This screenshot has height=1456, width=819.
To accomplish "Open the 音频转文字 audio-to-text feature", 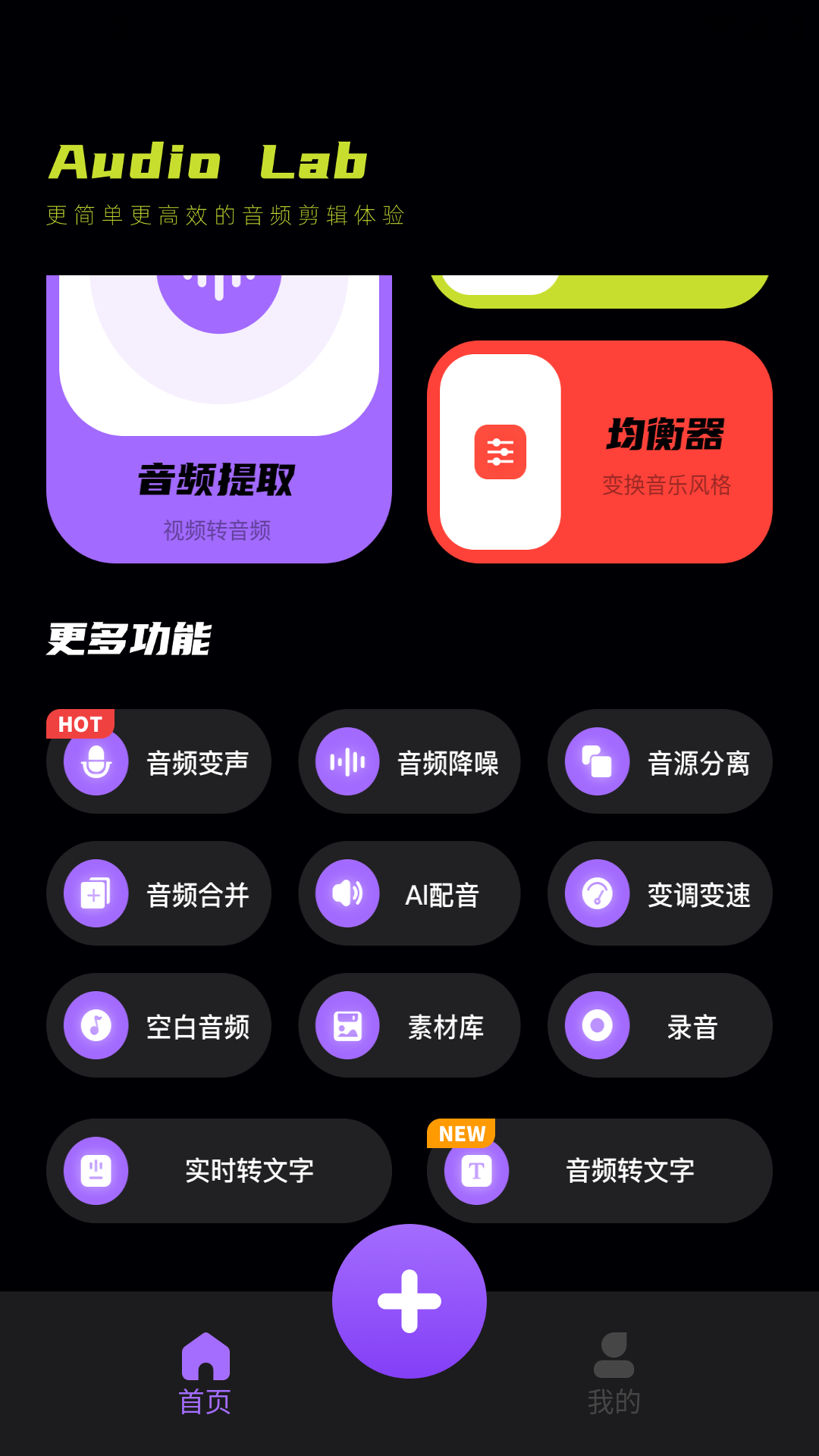I will click(x=599, y=1171).
